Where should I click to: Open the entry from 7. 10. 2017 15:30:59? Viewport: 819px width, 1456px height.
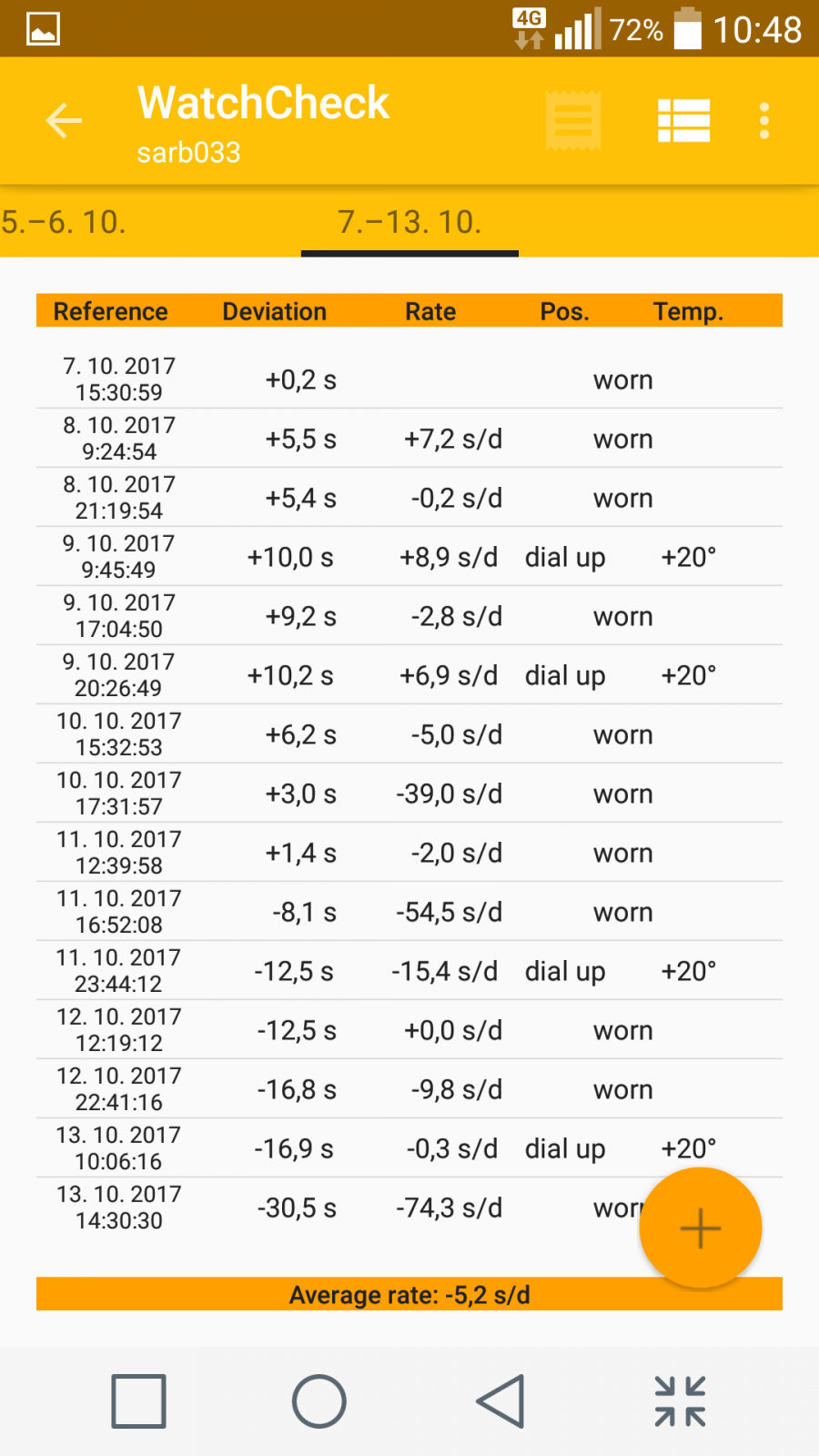pos(409,379)
